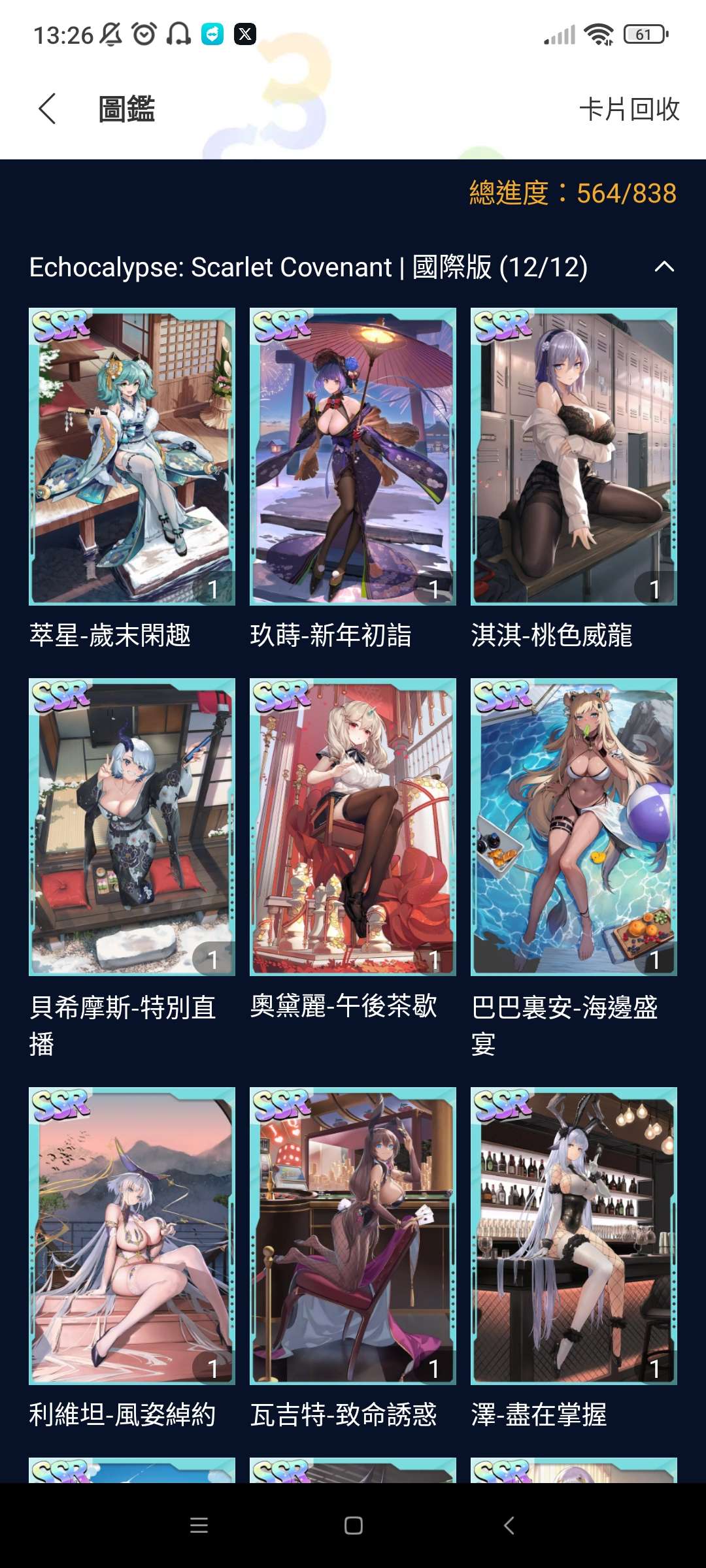Open the 貝希摩斯-特別直播 card
Screen dimensions: 706x1568
click(132, 827)
